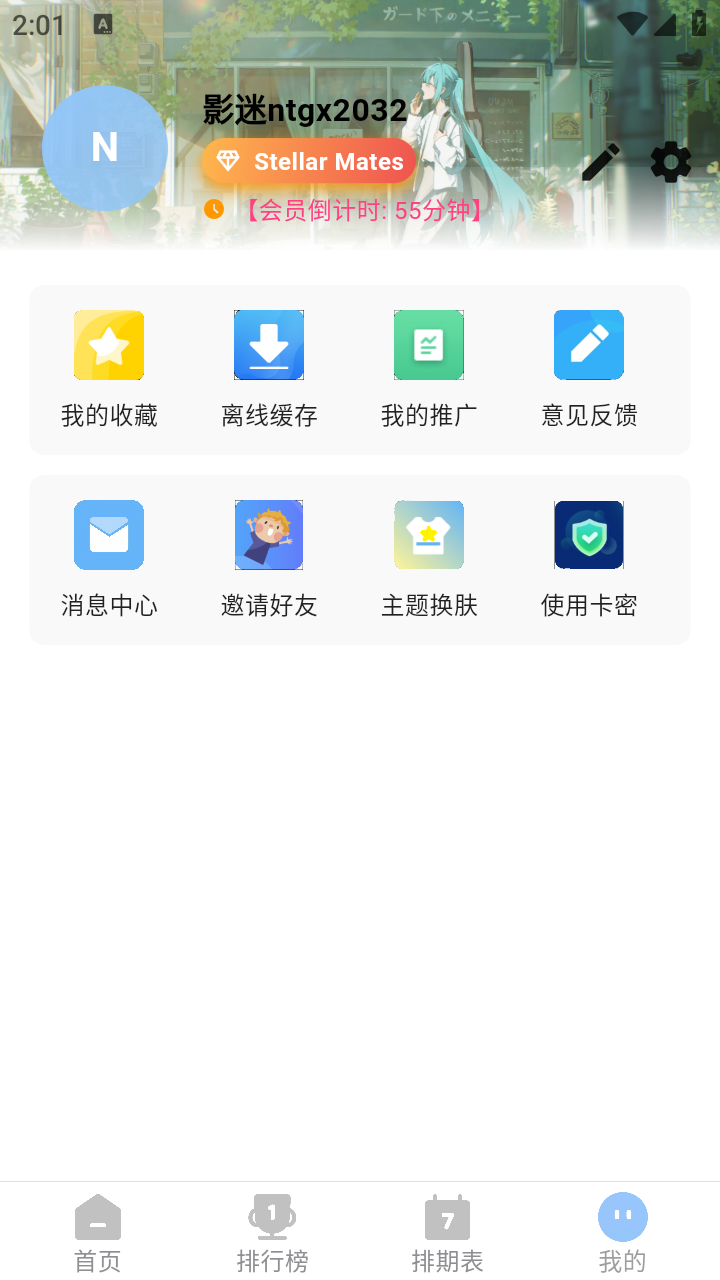The width and height of the screenshot is (720, 1280).
Task: Switch to the 首页 home tab
Action: point(97,1230)
